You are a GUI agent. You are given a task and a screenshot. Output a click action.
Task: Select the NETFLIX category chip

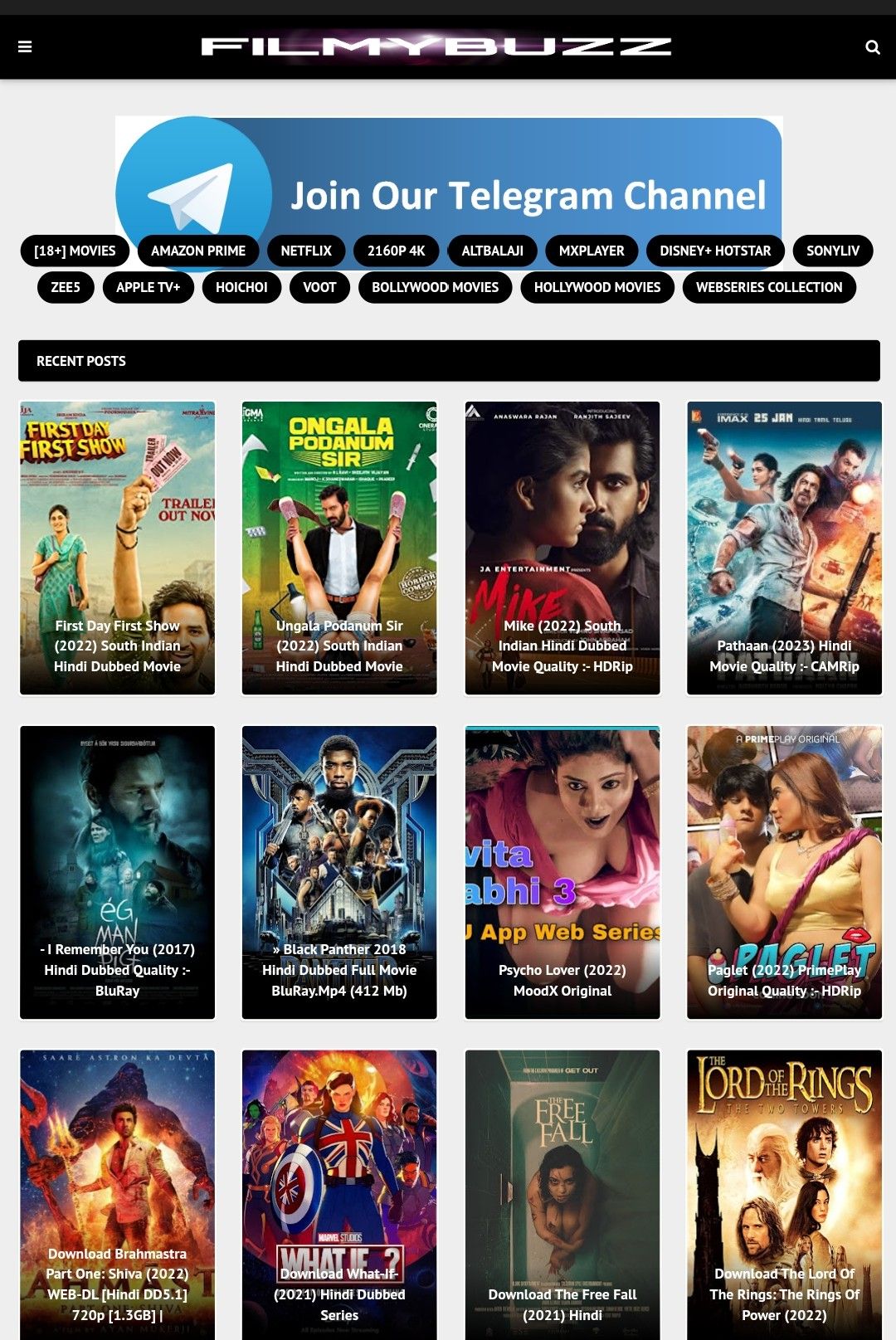click(305, 251)
